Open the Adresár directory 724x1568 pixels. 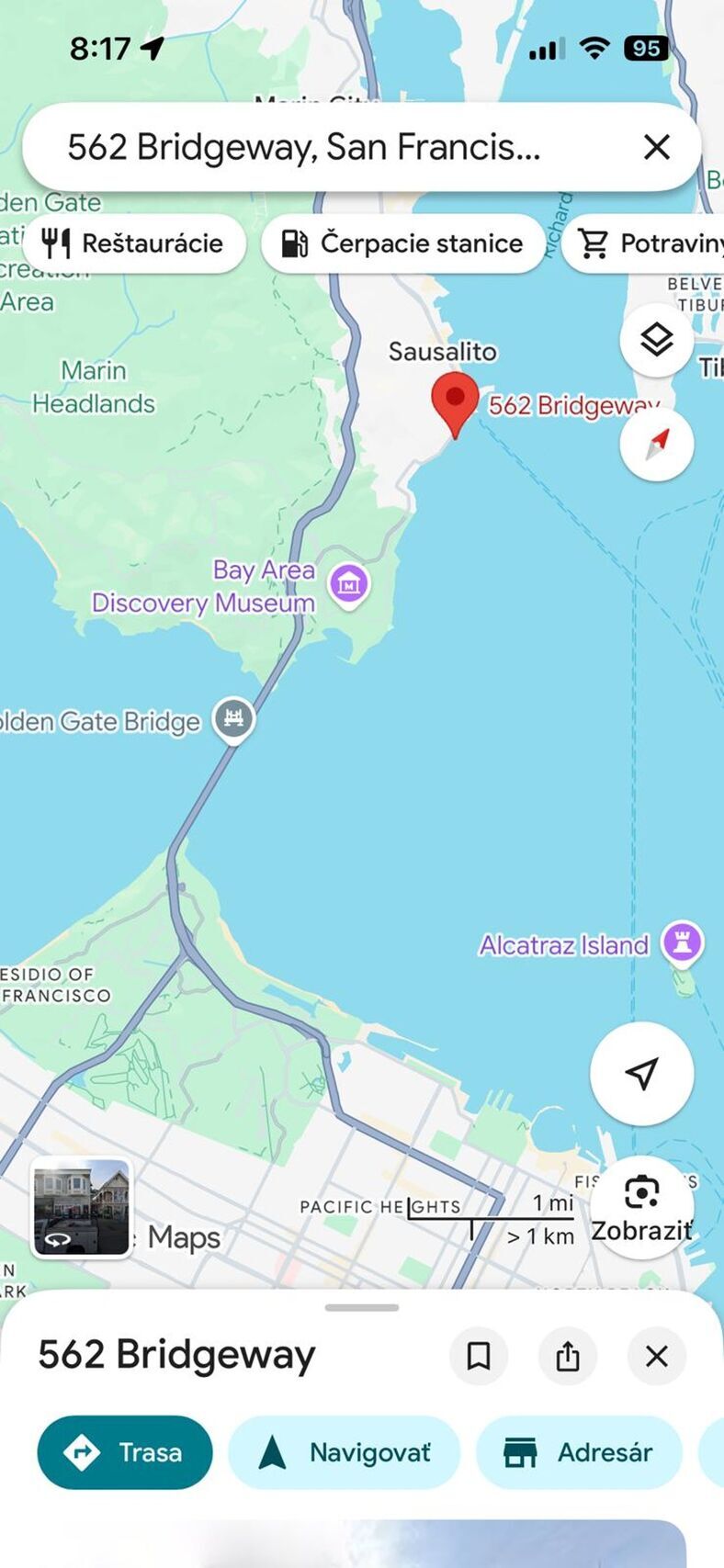tap(579, 1452)
